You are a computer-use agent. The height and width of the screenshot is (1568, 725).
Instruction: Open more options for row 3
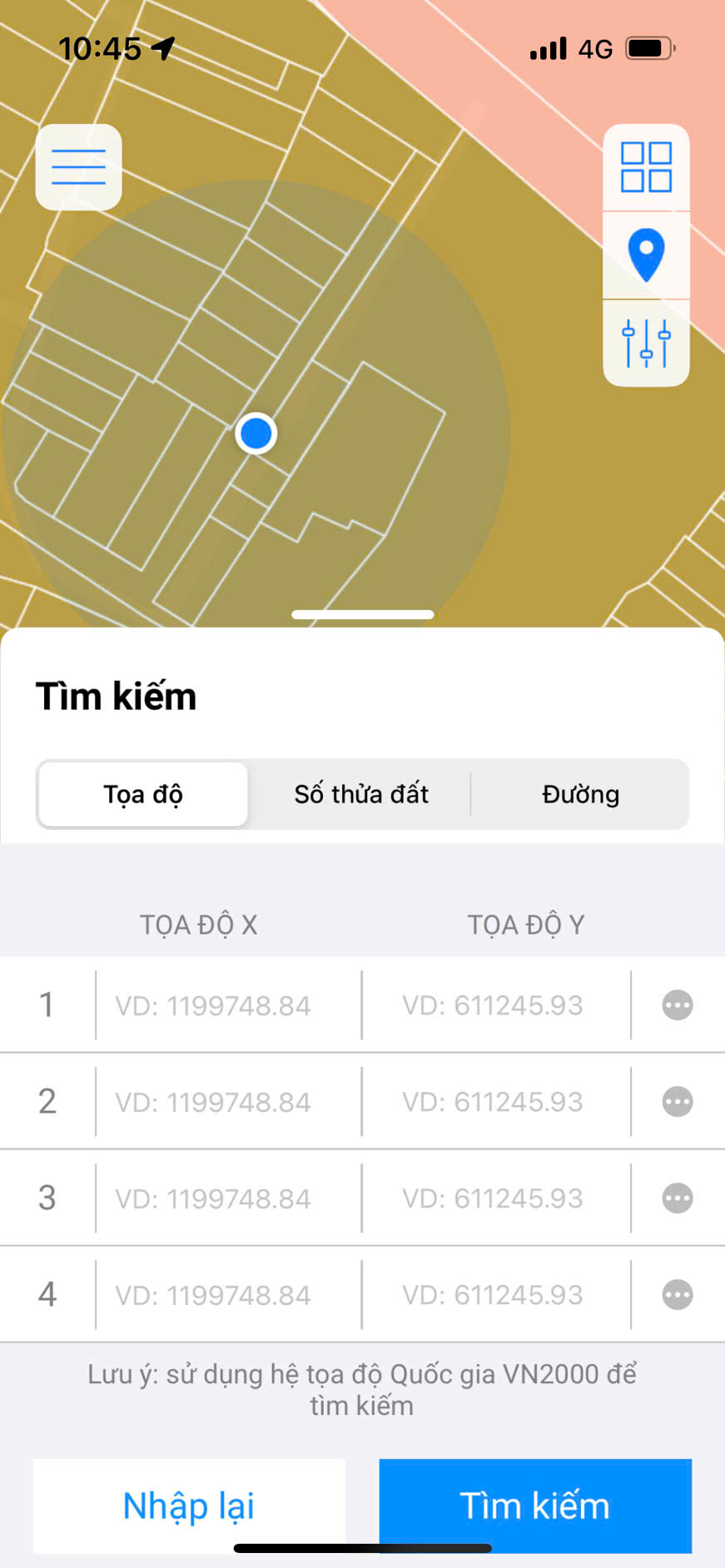tap(677, 1198)
